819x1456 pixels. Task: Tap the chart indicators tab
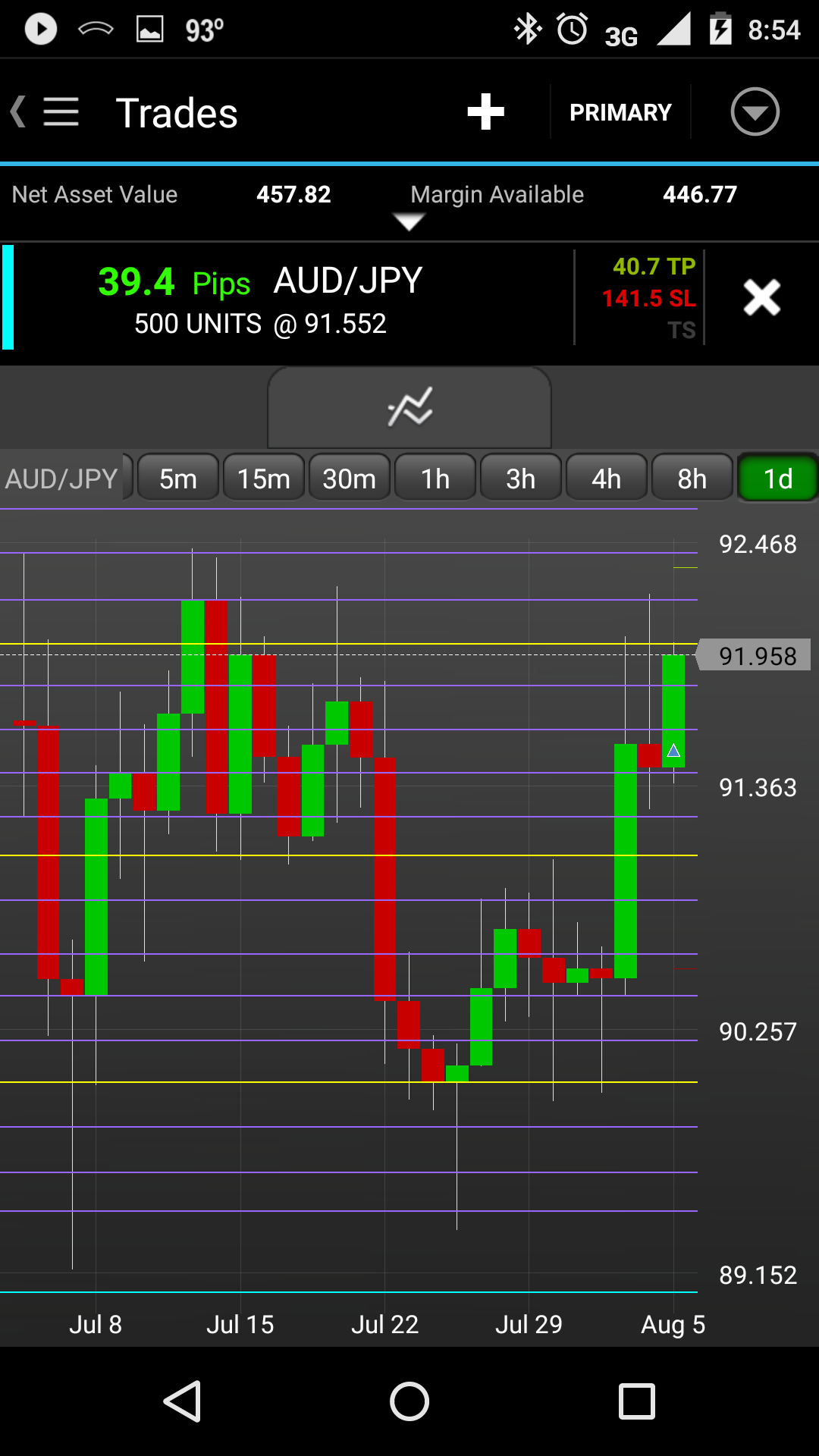coord(409,407)
